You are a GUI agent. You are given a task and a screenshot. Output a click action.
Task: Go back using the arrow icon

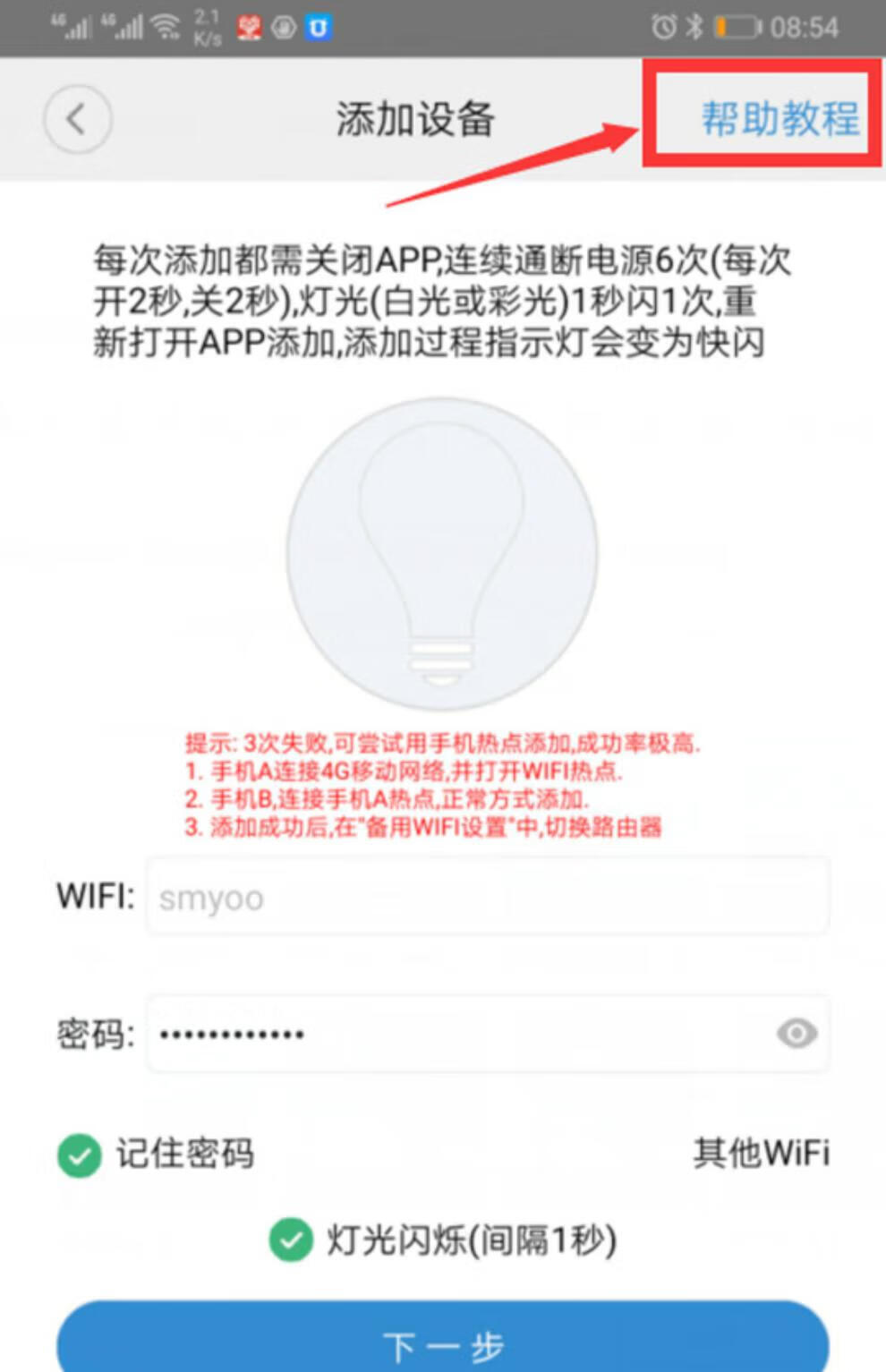click(x=78, y=119)
